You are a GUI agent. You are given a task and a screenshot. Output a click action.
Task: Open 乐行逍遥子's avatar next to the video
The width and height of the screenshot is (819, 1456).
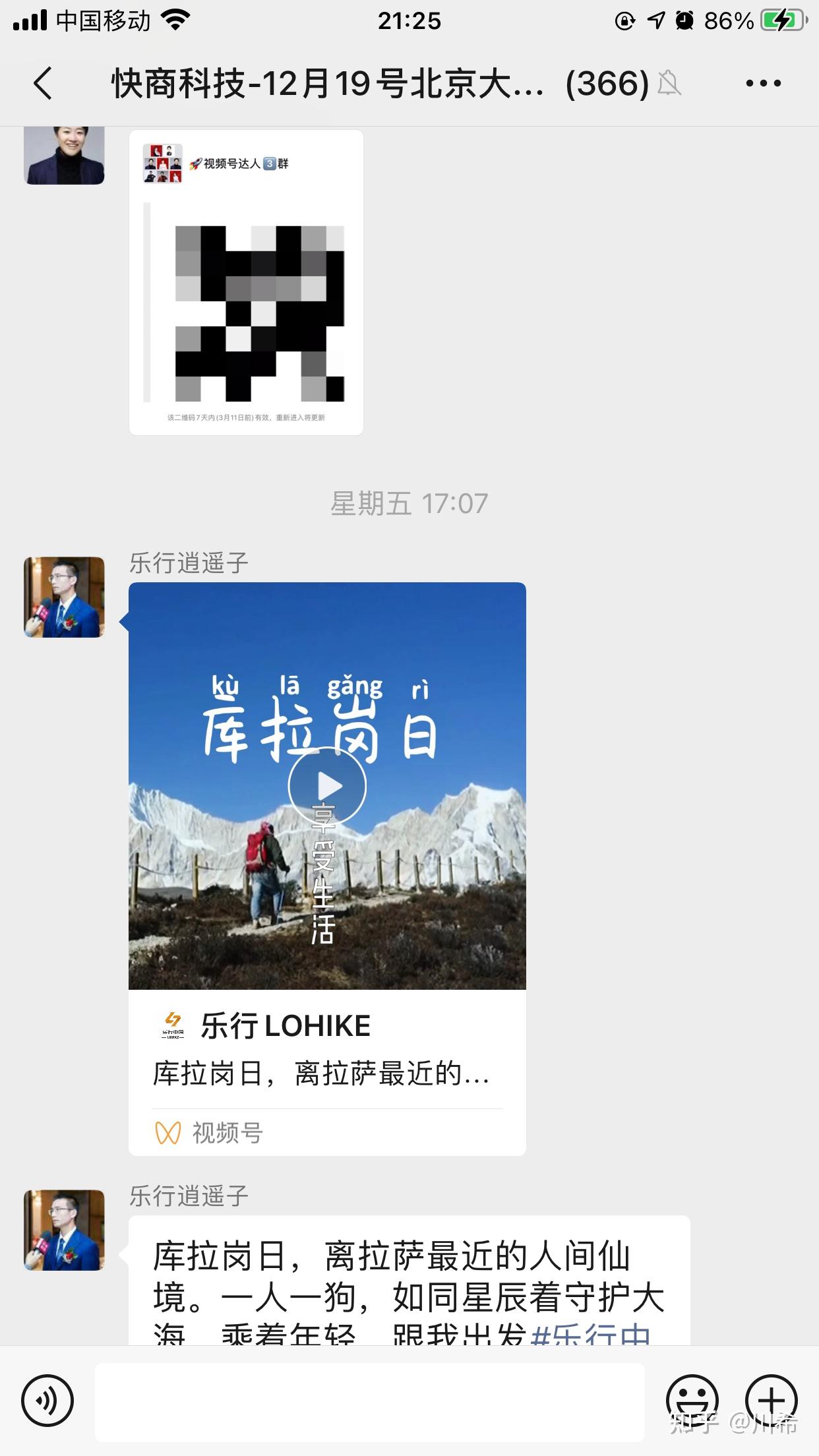pos(64,597)
